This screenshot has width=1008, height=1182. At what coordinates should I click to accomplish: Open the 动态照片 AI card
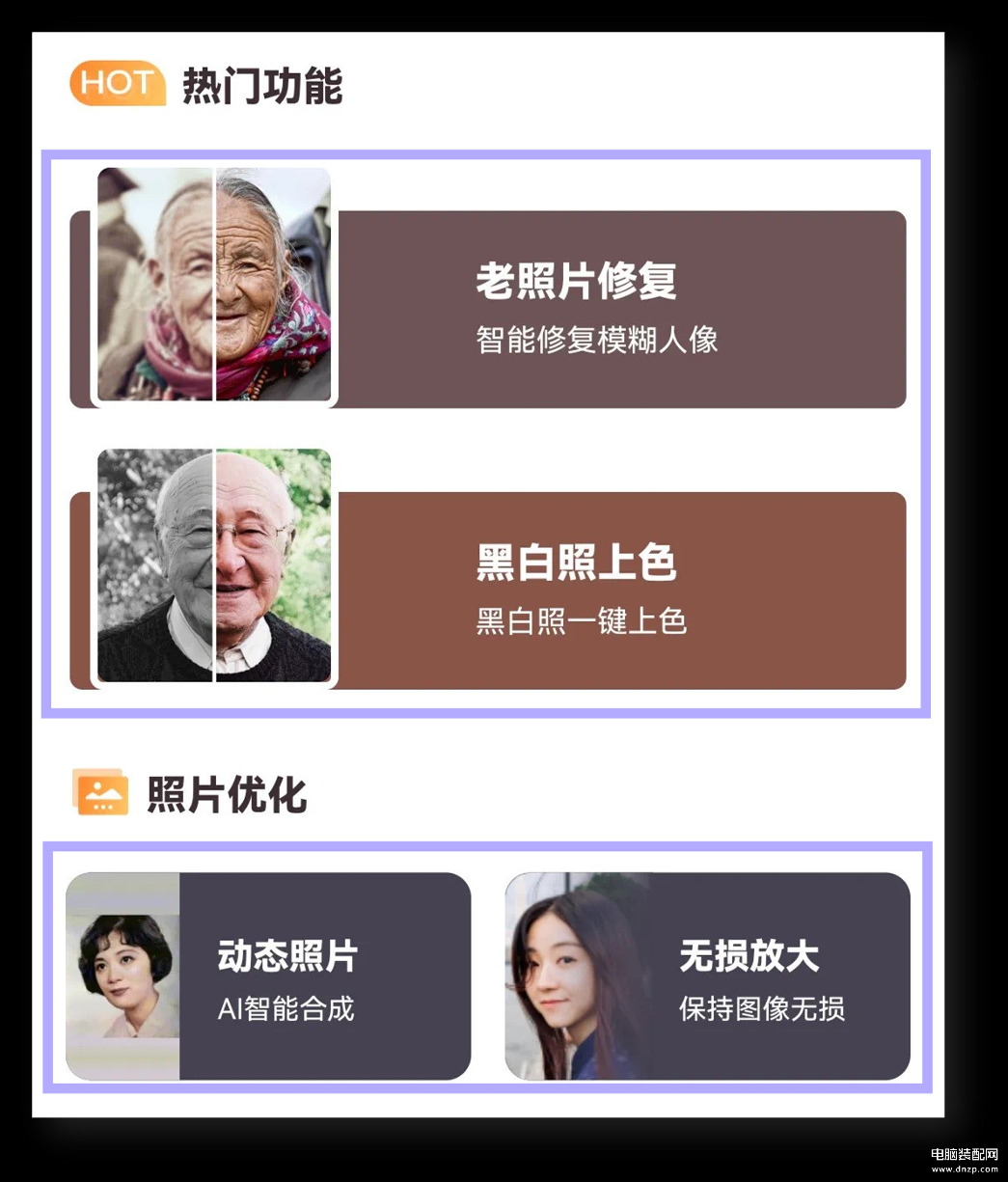[286, 976]
